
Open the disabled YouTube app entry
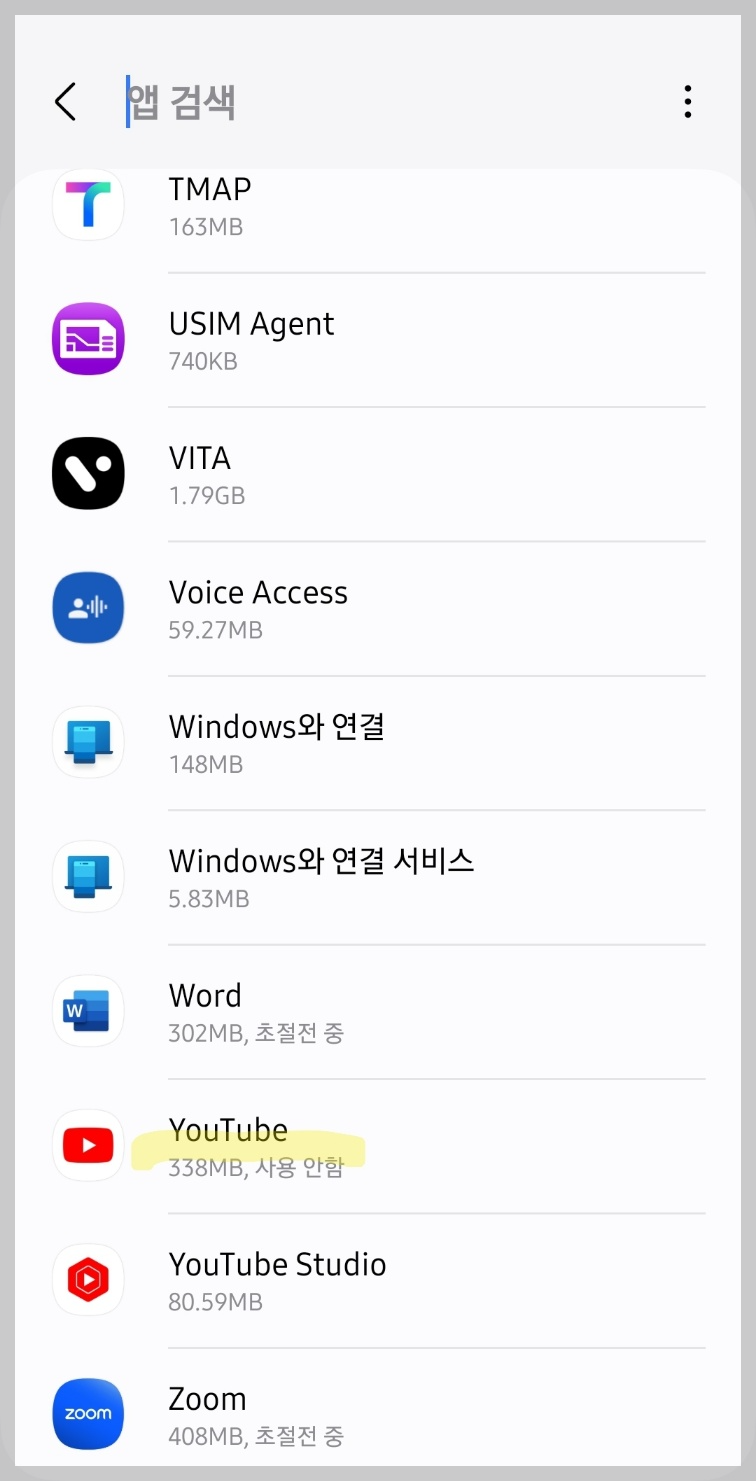[x=378, y=1146]
